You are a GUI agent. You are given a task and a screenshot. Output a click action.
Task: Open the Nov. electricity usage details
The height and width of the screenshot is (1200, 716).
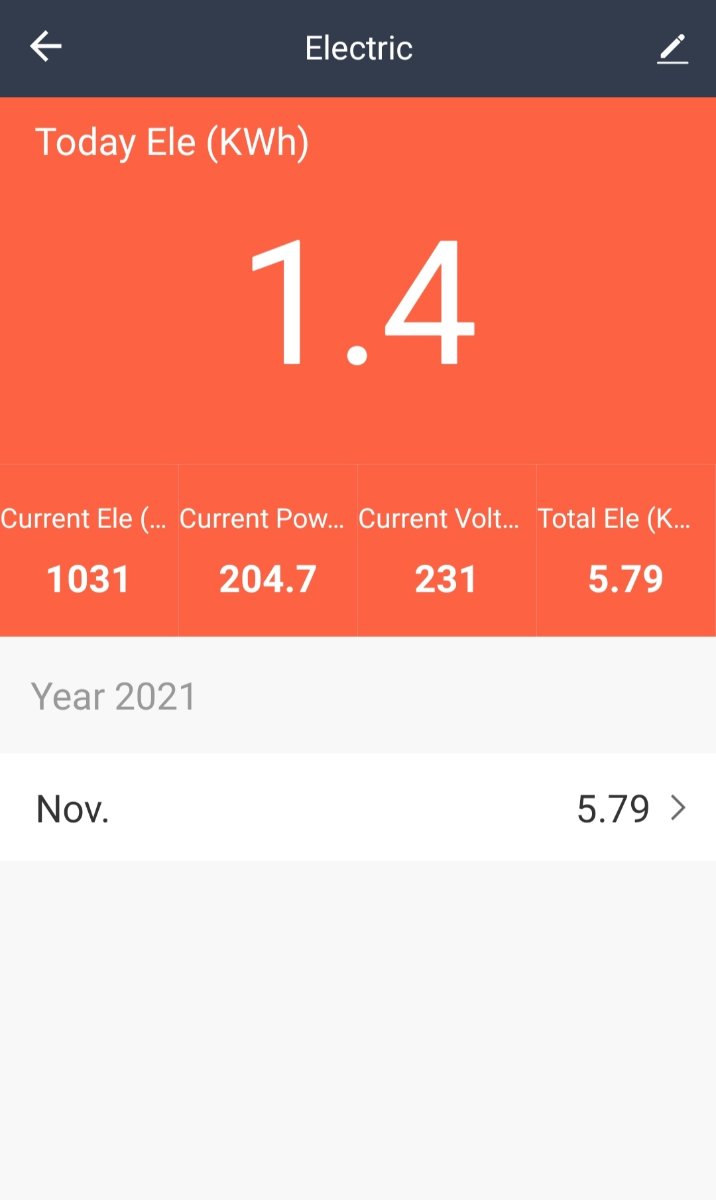tap(358, 807)
